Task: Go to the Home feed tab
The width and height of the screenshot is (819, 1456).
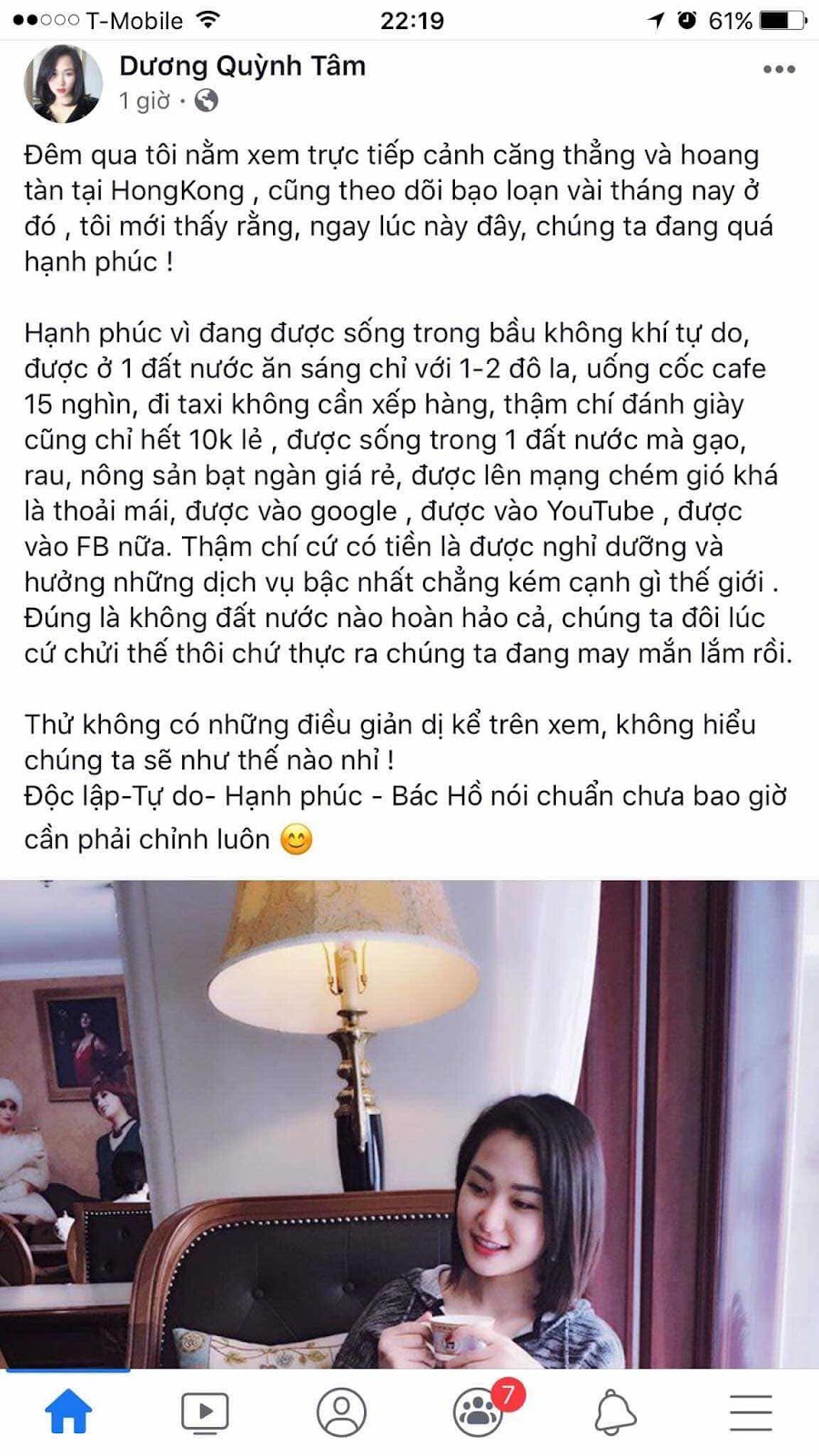Action: coord(68,1411)
